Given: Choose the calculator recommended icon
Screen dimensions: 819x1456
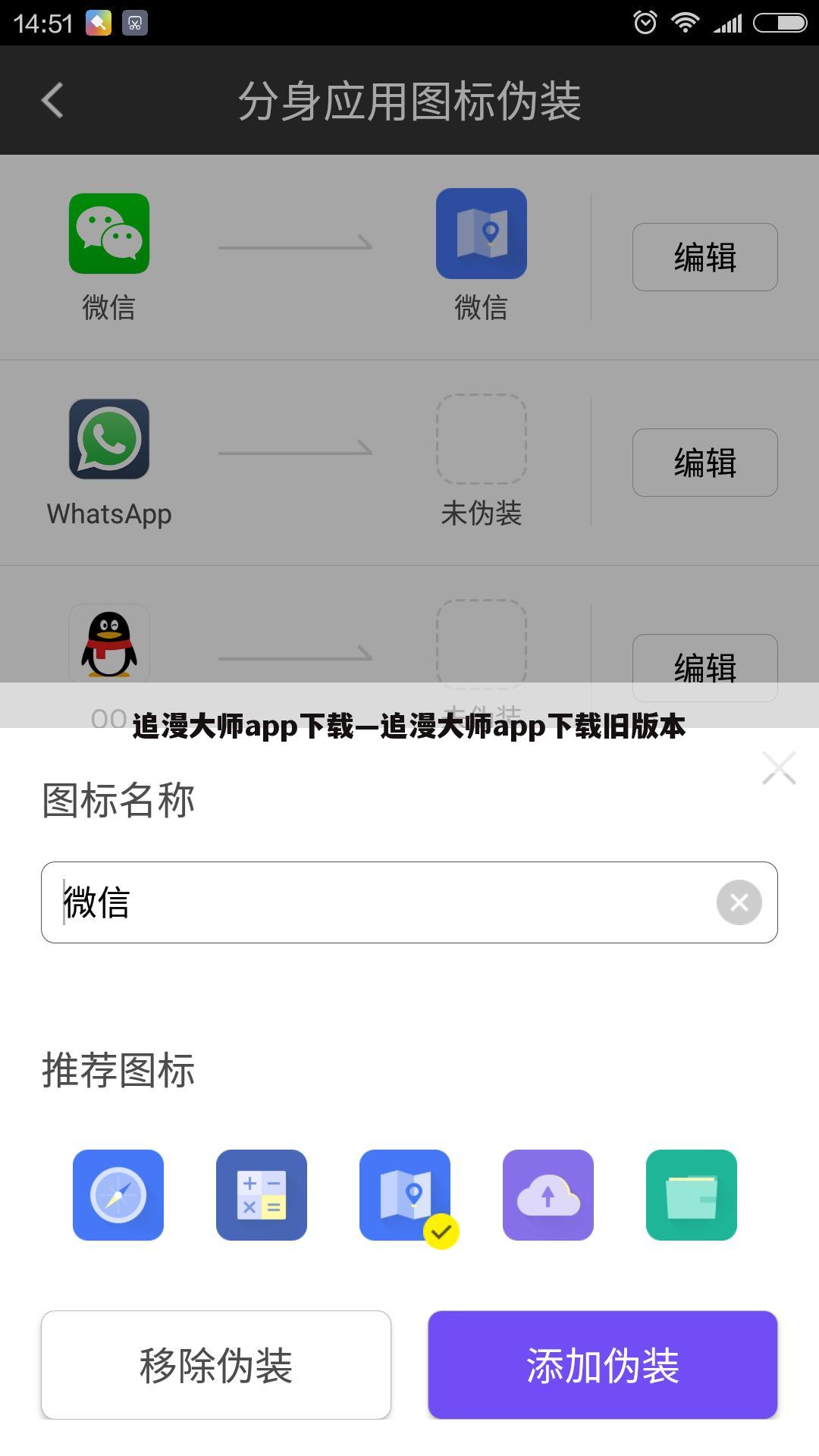Looking at the screenshot, I should click(262, 1195).
